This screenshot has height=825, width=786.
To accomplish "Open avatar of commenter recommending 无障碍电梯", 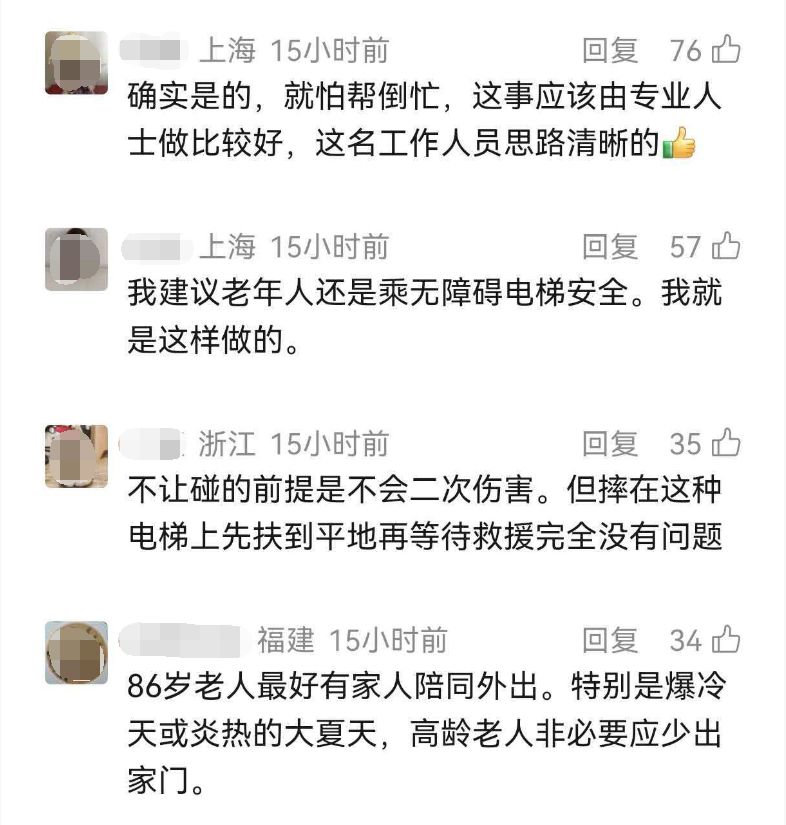I will [76, 260].
